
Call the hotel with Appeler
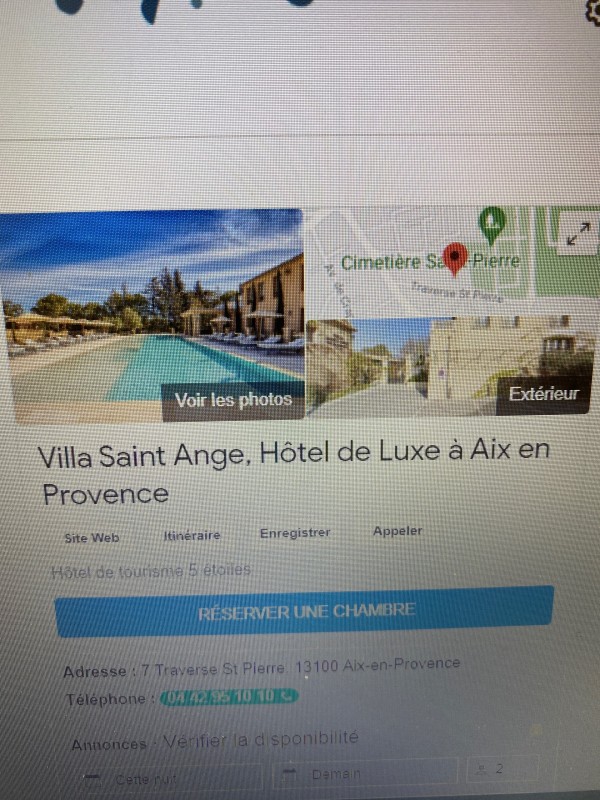tap(397, 531)
